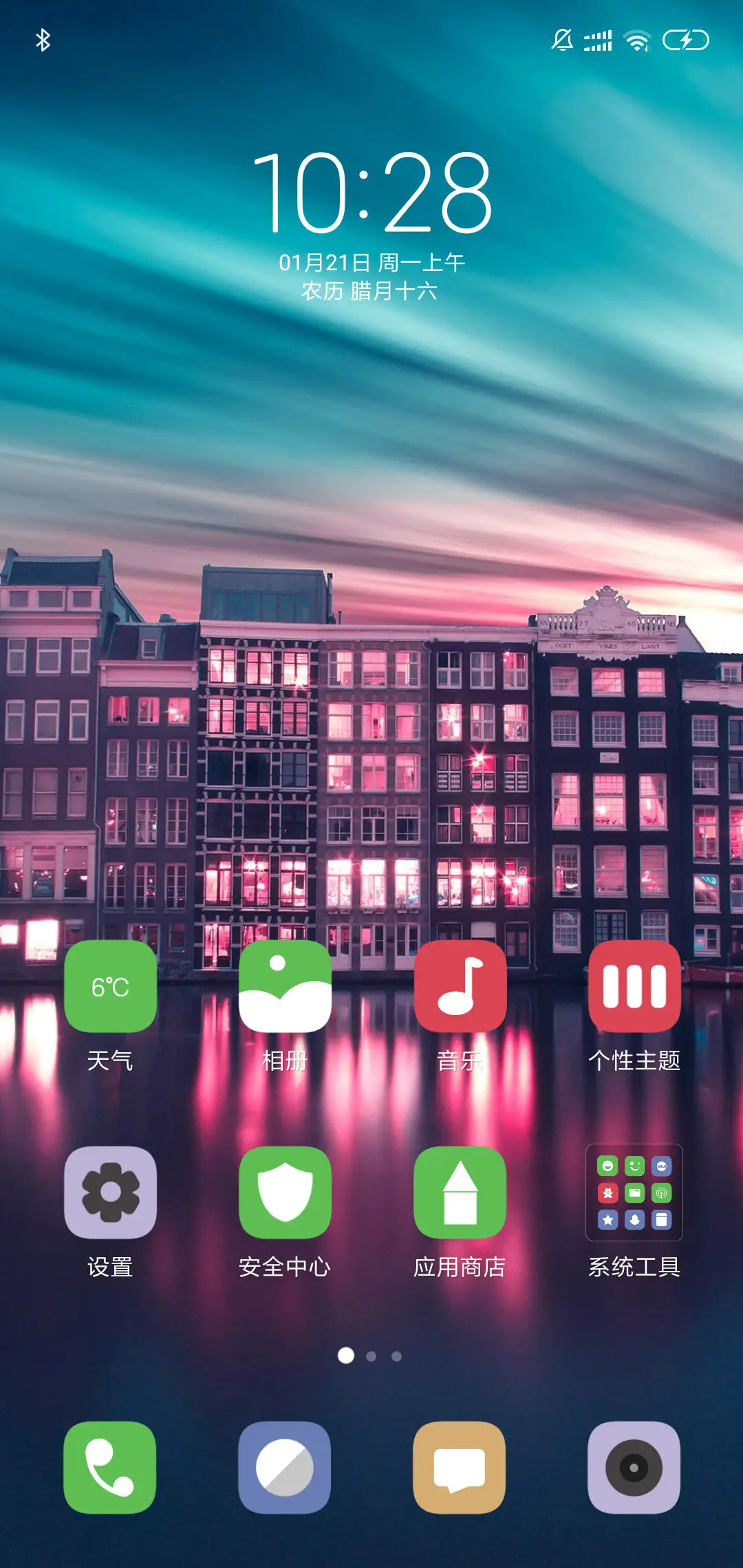Screen dimensions: 743x1568
Task: Open 个性主题 themes app
Action: click(634, 987)
